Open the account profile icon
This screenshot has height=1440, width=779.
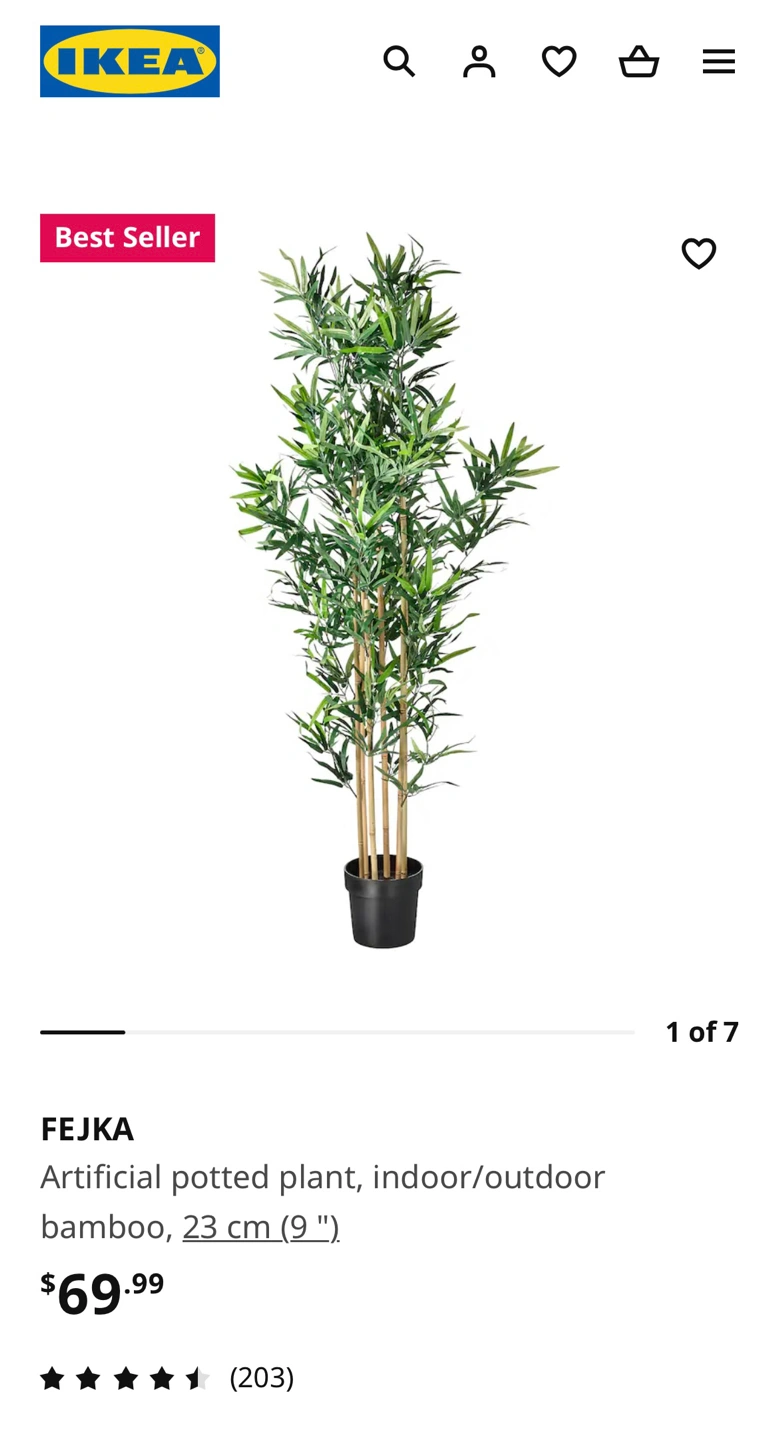(479, 61)
